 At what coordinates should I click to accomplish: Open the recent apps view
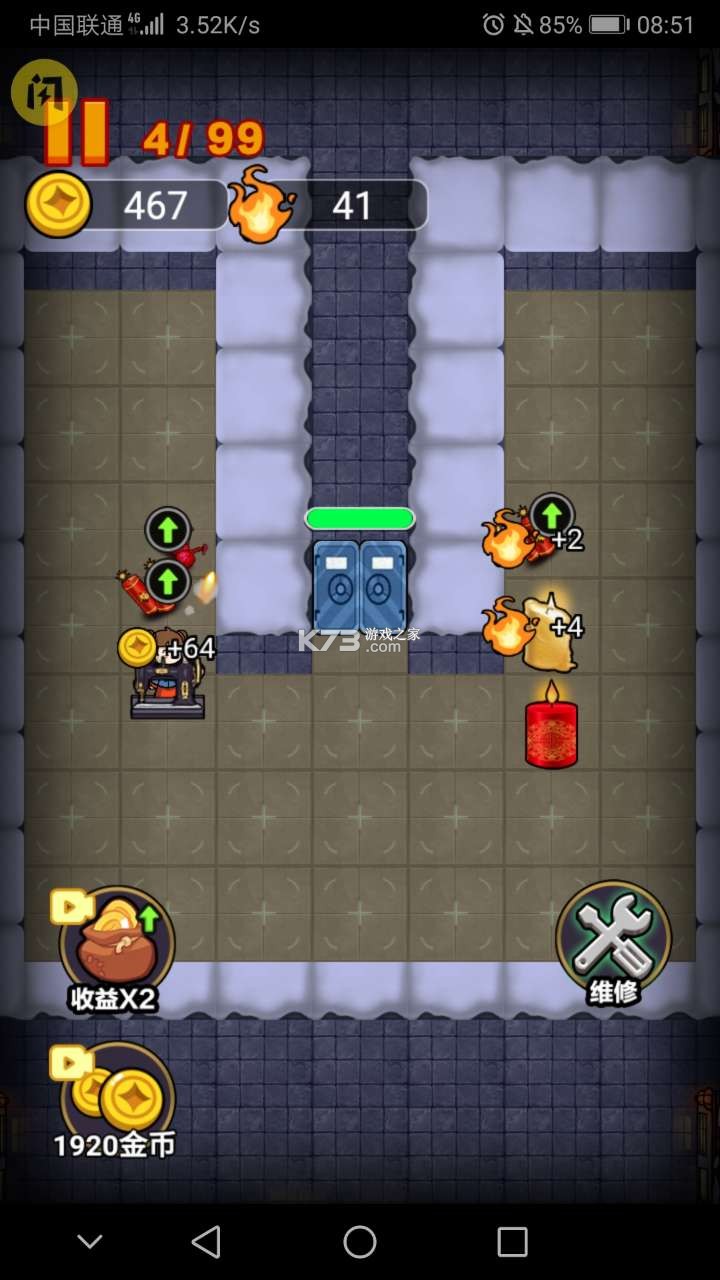[512, 1242]
